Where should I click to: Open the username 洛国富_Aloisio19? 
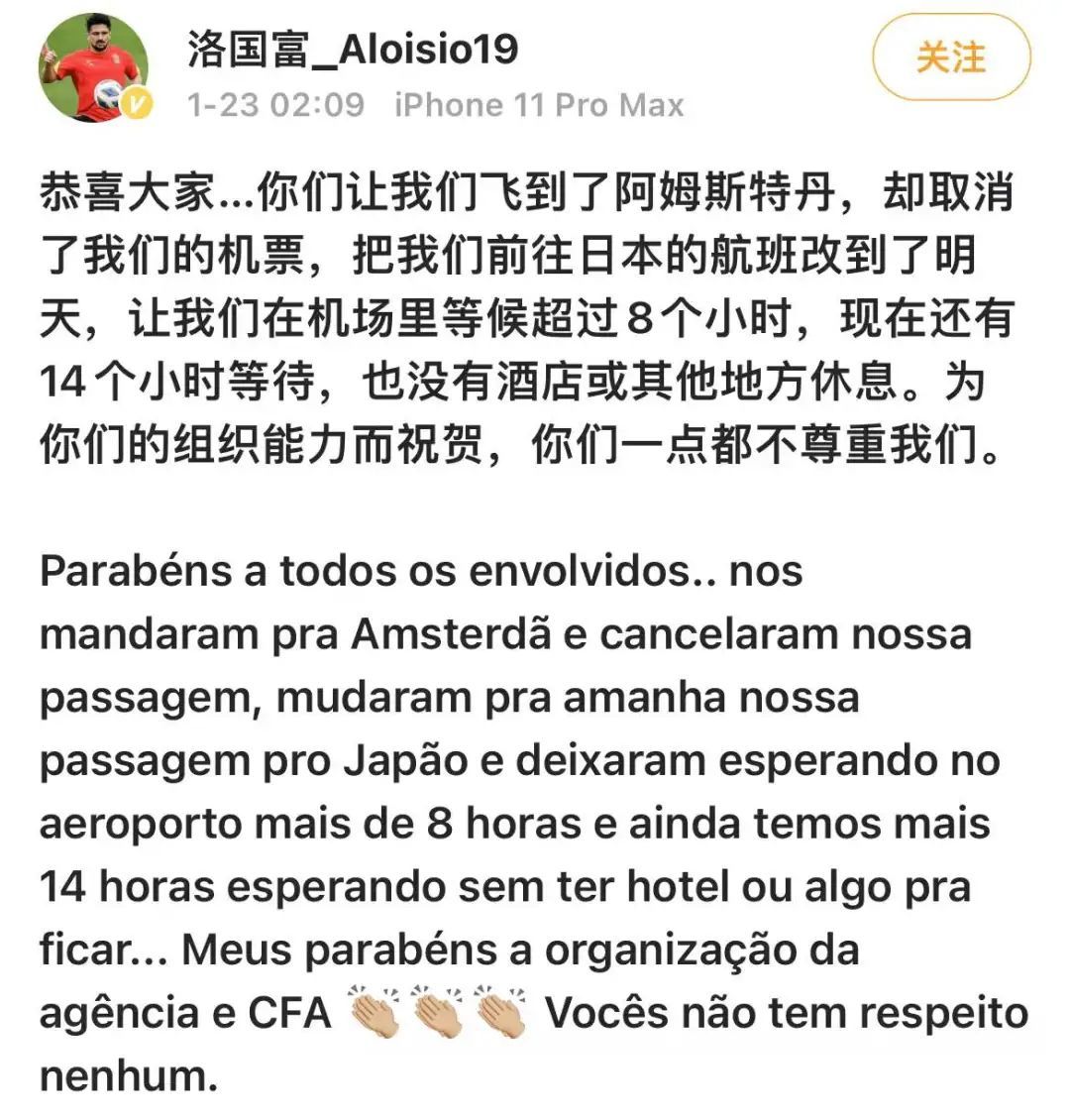tap(353, 48)
